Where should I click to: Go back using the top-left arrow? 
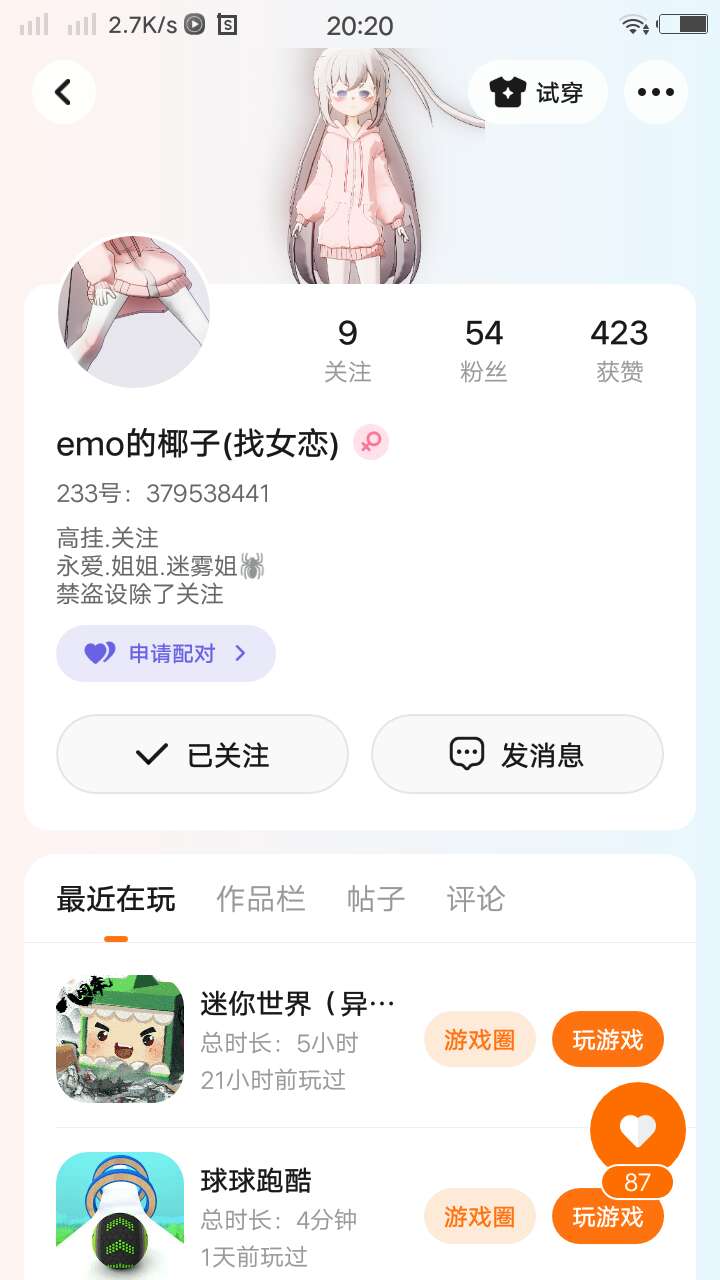63,92
